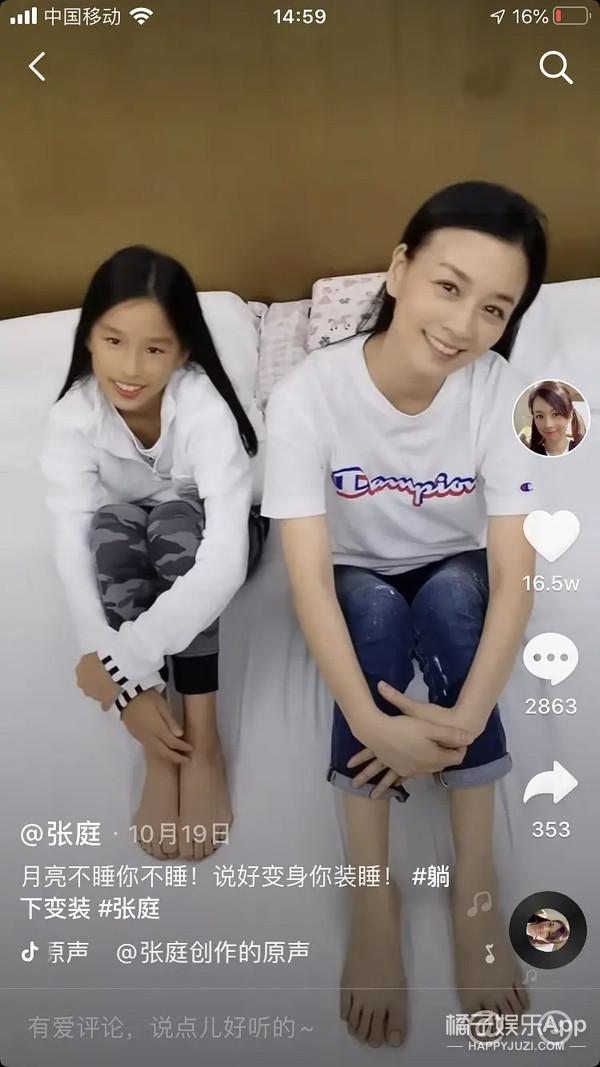Open the creator's round profile avatar
Screen dimensions: 600x1067
coord(551,418)
